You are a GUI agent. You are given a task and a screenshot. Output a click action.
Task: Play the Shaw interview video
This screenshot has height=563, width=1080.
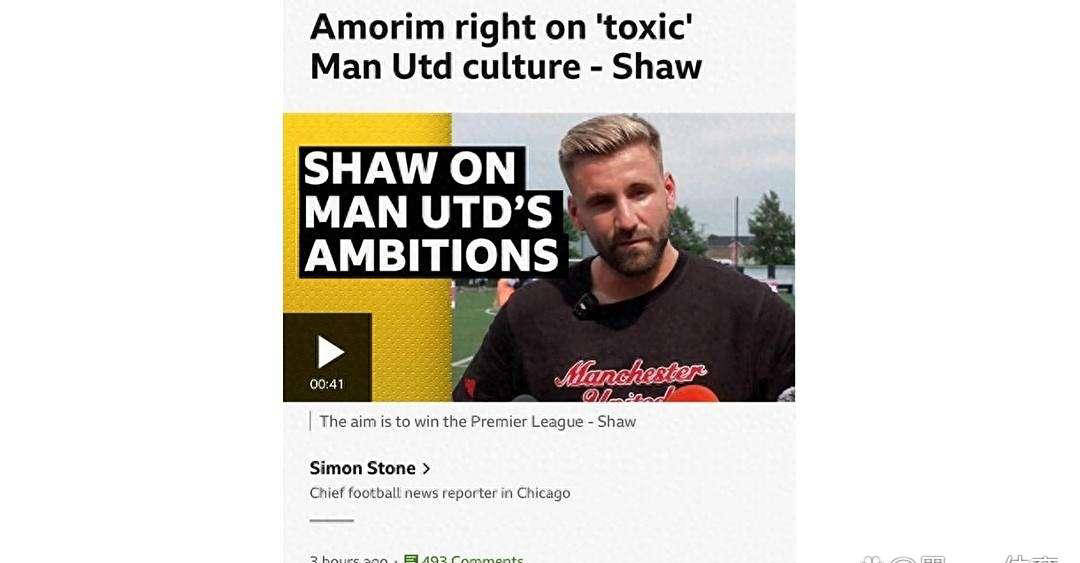coord(329,353)
